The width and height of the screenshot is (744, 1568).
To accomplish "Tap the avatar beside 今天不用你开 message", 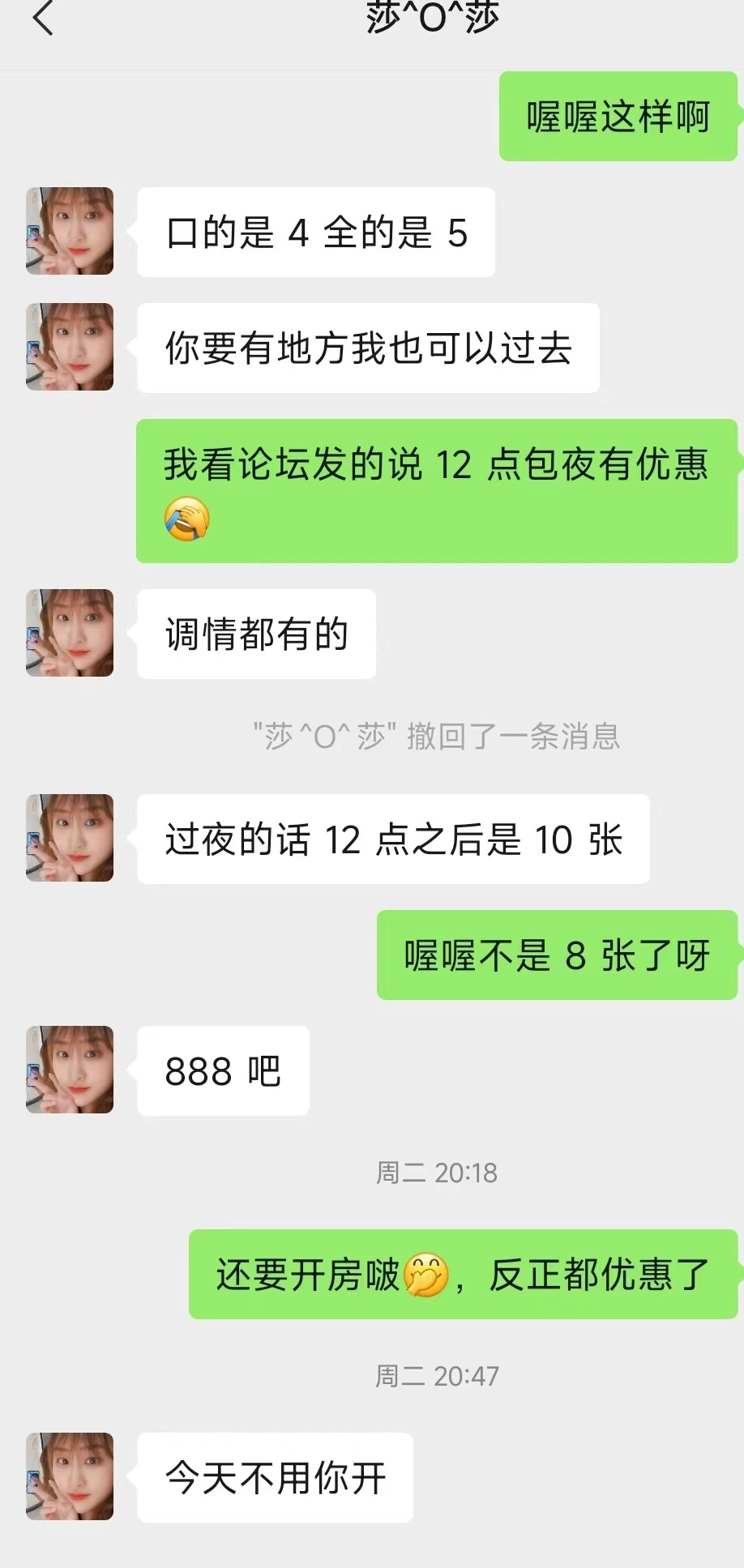I will coord(69,1476).
